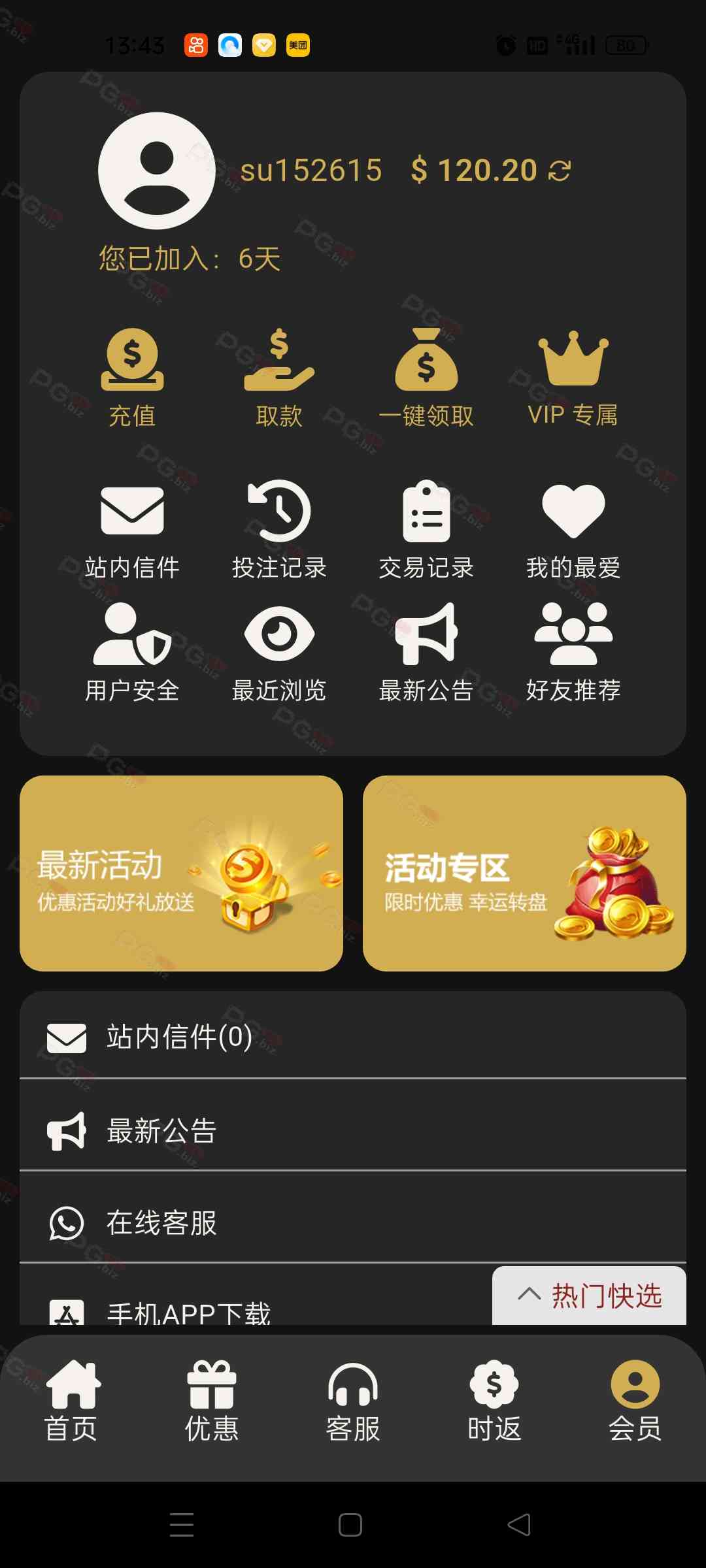Refresh the account balance

[x=560, y=171]
